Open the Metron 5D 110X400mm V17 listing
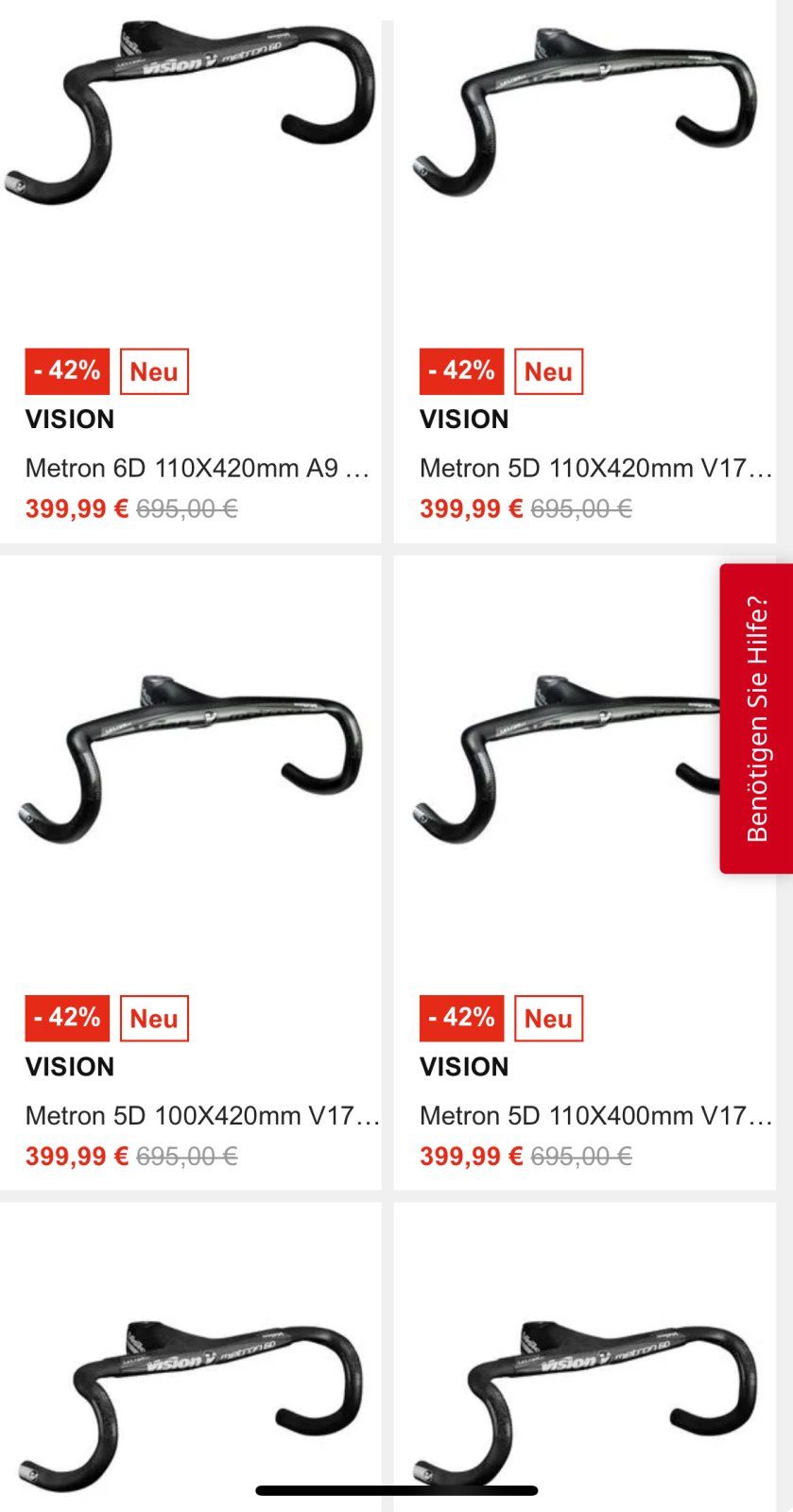 point(595,1115)
